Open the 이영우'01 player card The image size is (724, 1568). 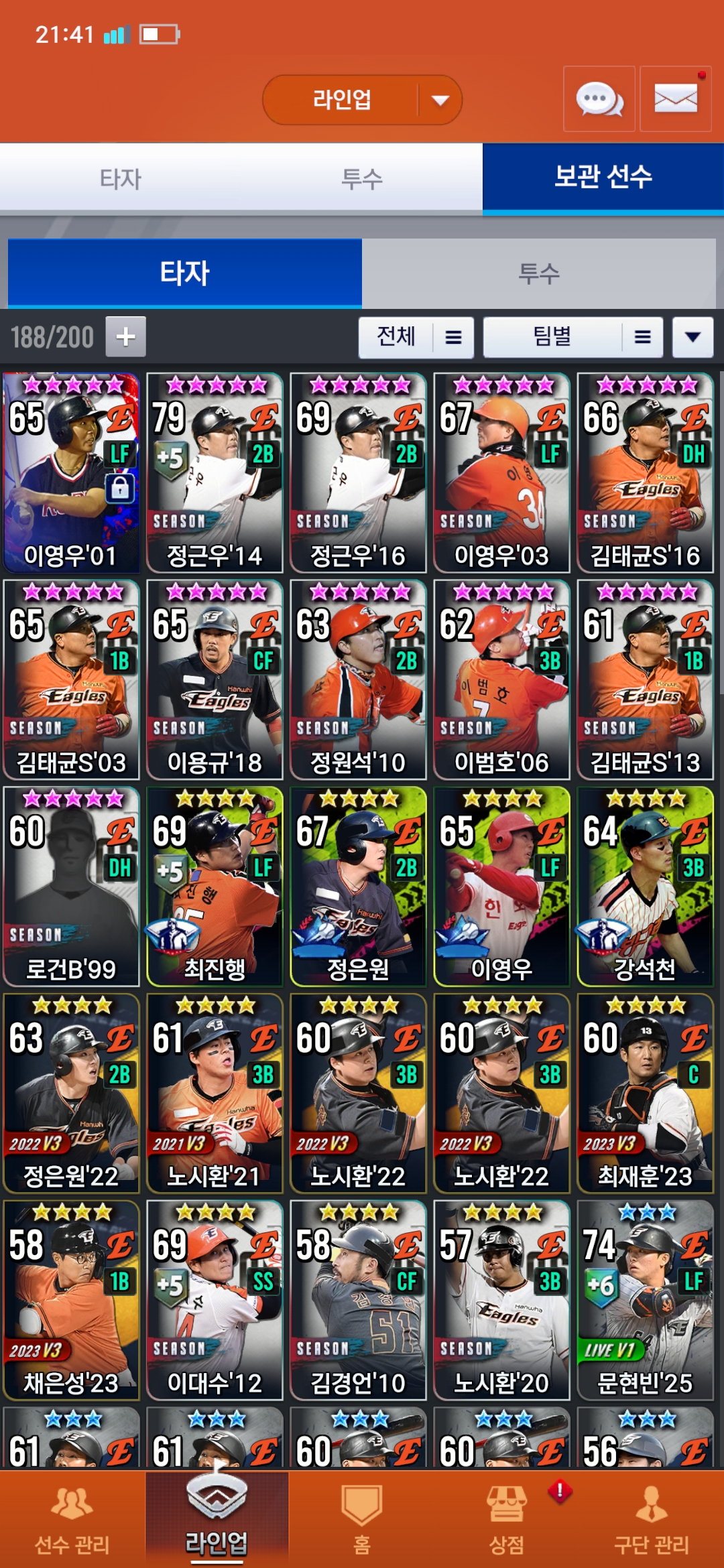[71, 473]
